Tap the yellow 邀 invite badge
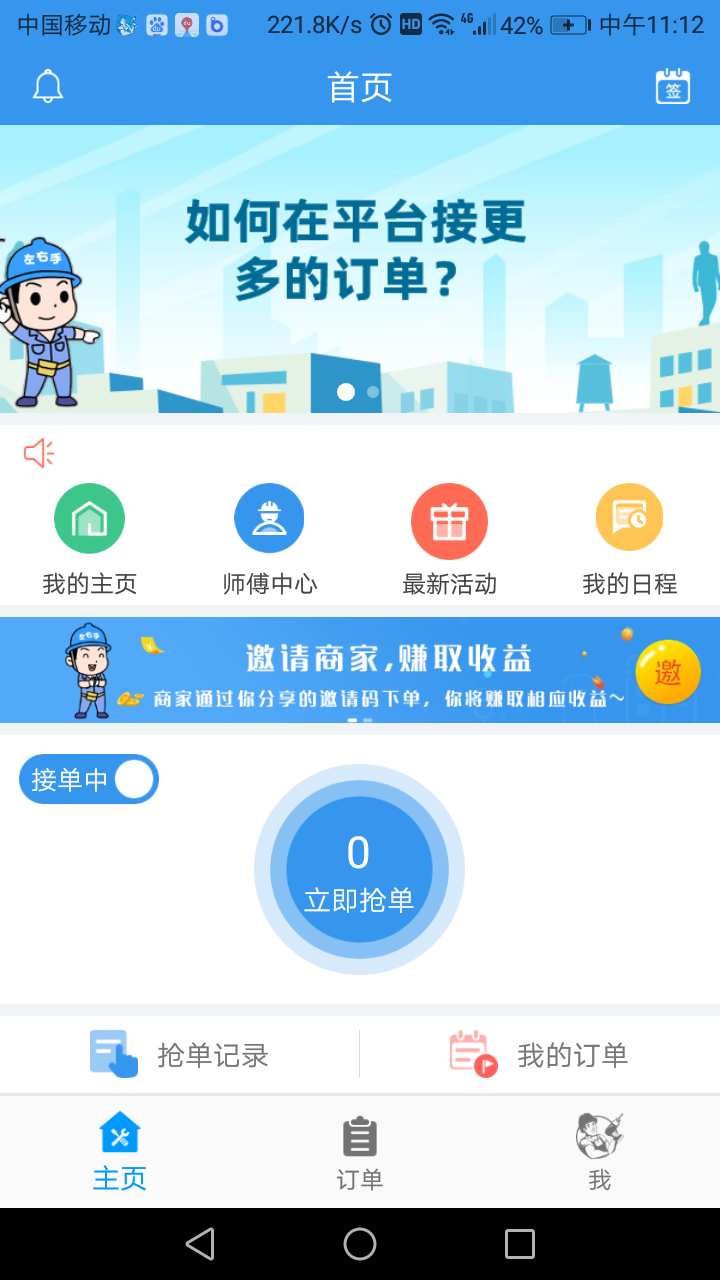 coord(668,670)
